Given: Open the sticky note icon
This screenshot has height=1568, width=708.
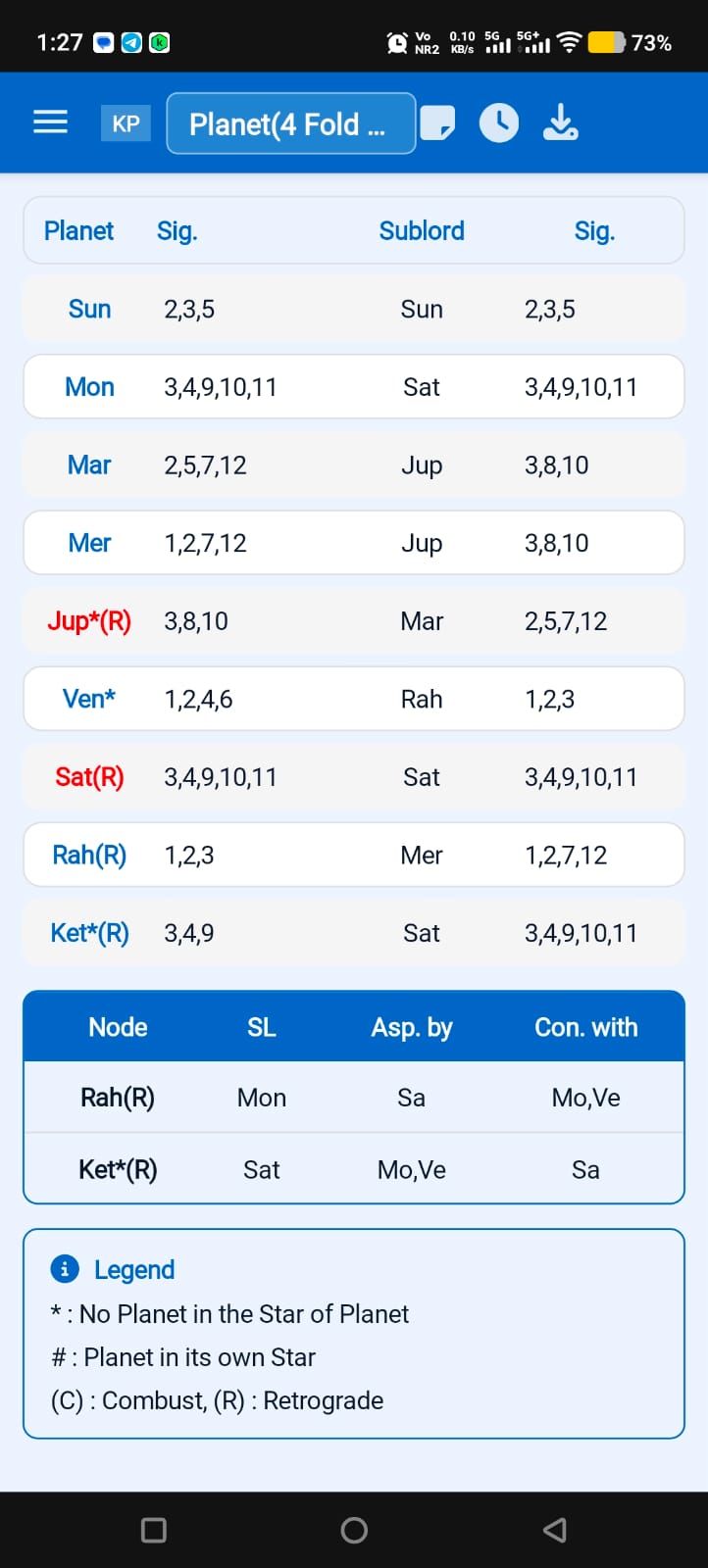Looking at the screenshot, I should point(437,123).
